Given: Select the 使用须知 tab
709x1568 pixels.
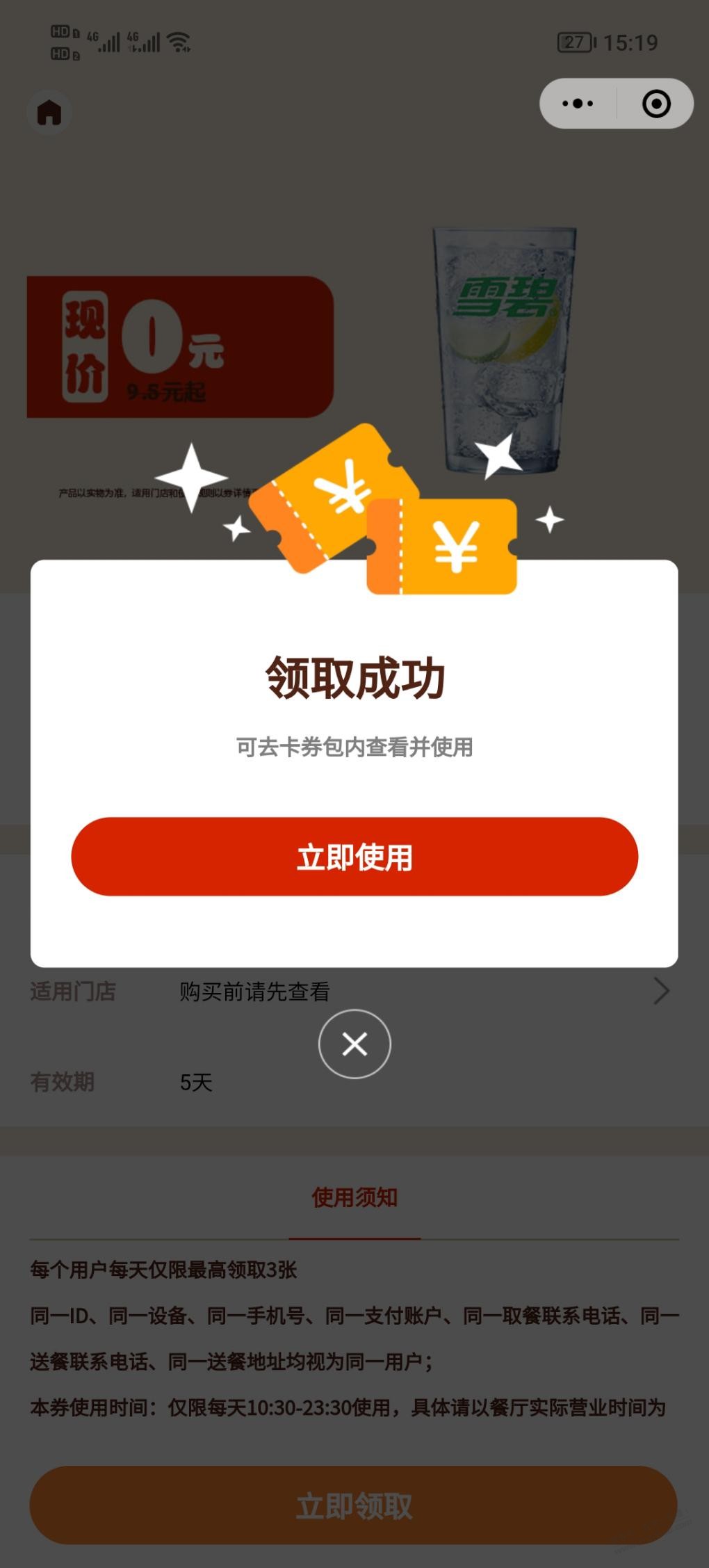Looking at the screenshot, I should point(354,1197).
